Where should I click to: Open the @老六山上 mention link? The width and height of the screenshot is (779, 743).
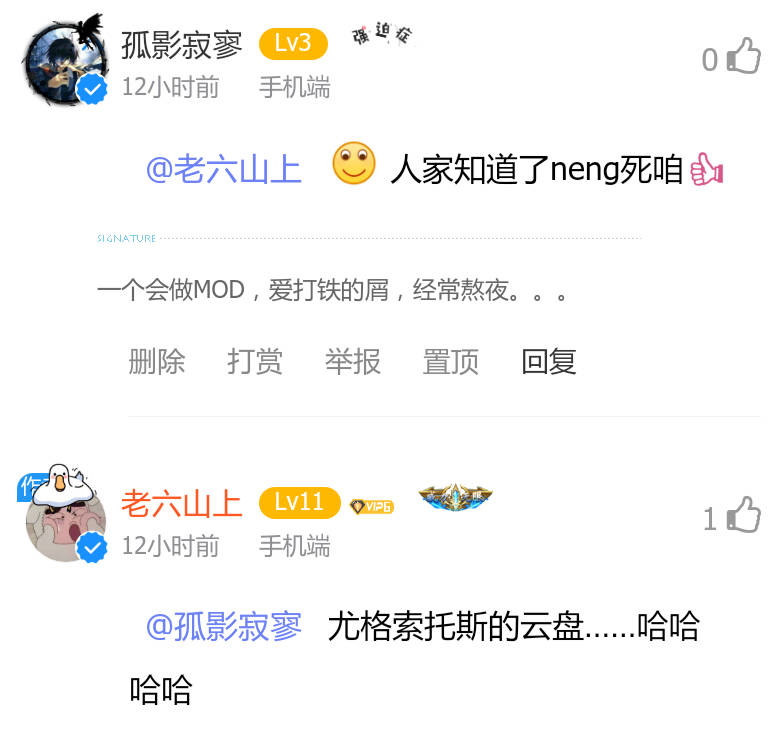click(x=224, y=169)
